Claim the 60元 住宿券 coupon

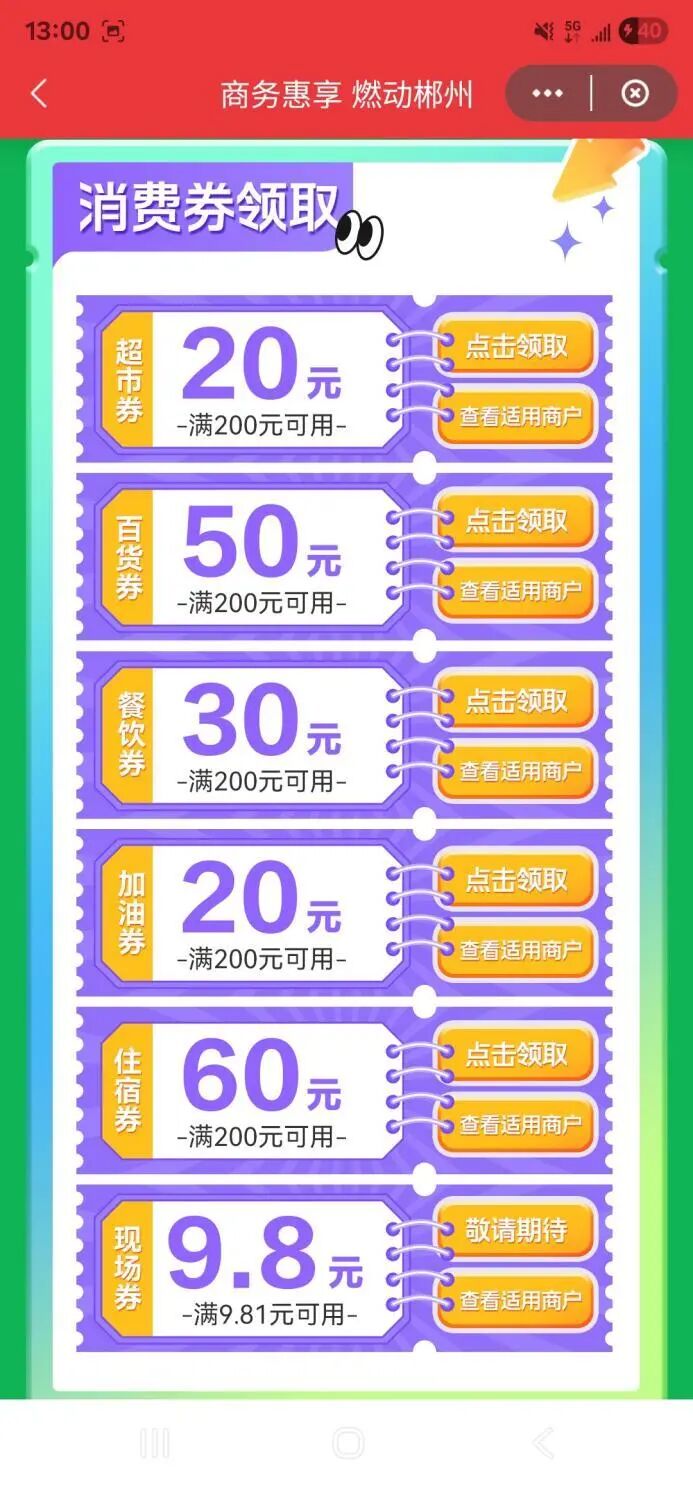tap(516, 1054)
